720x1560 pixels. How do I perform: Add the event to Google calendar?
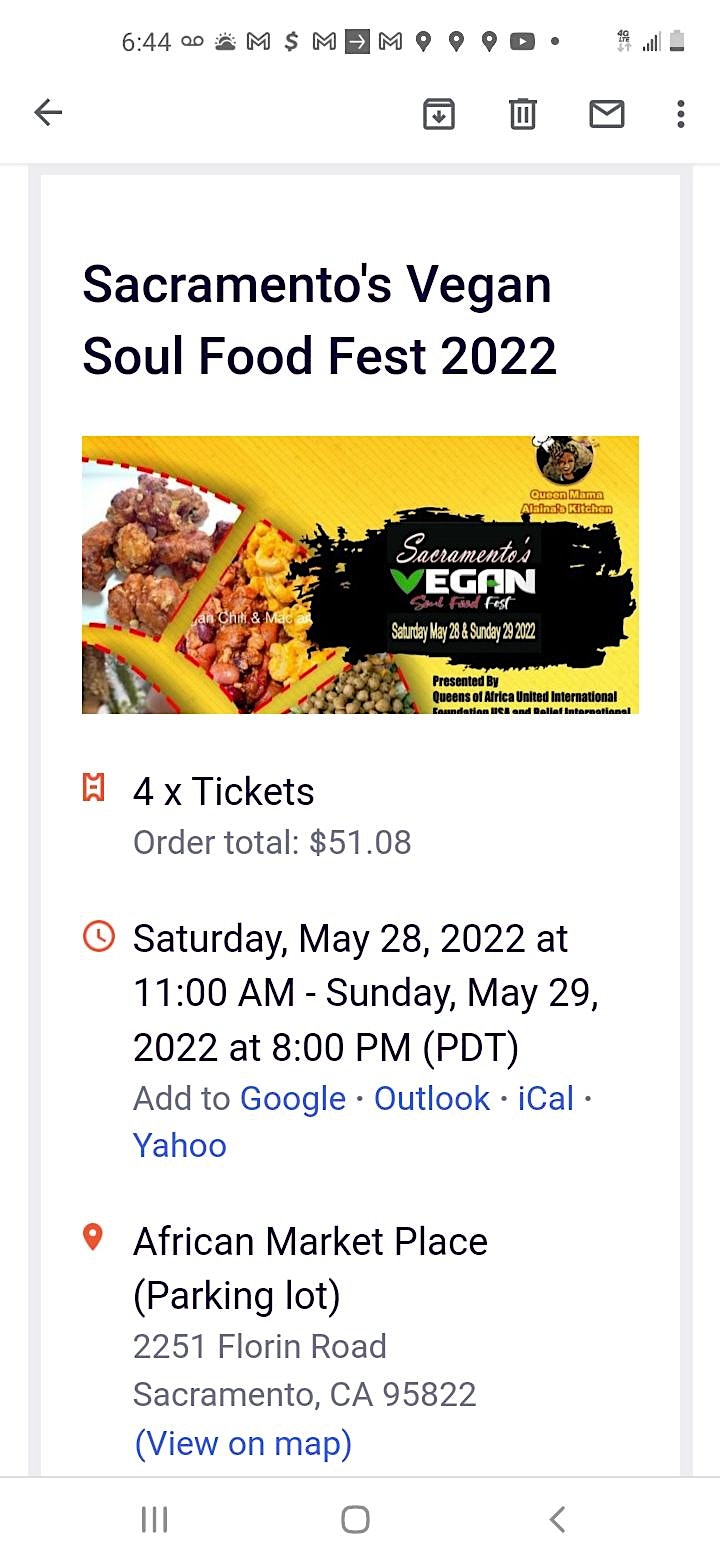click(x=293, y=1098)
